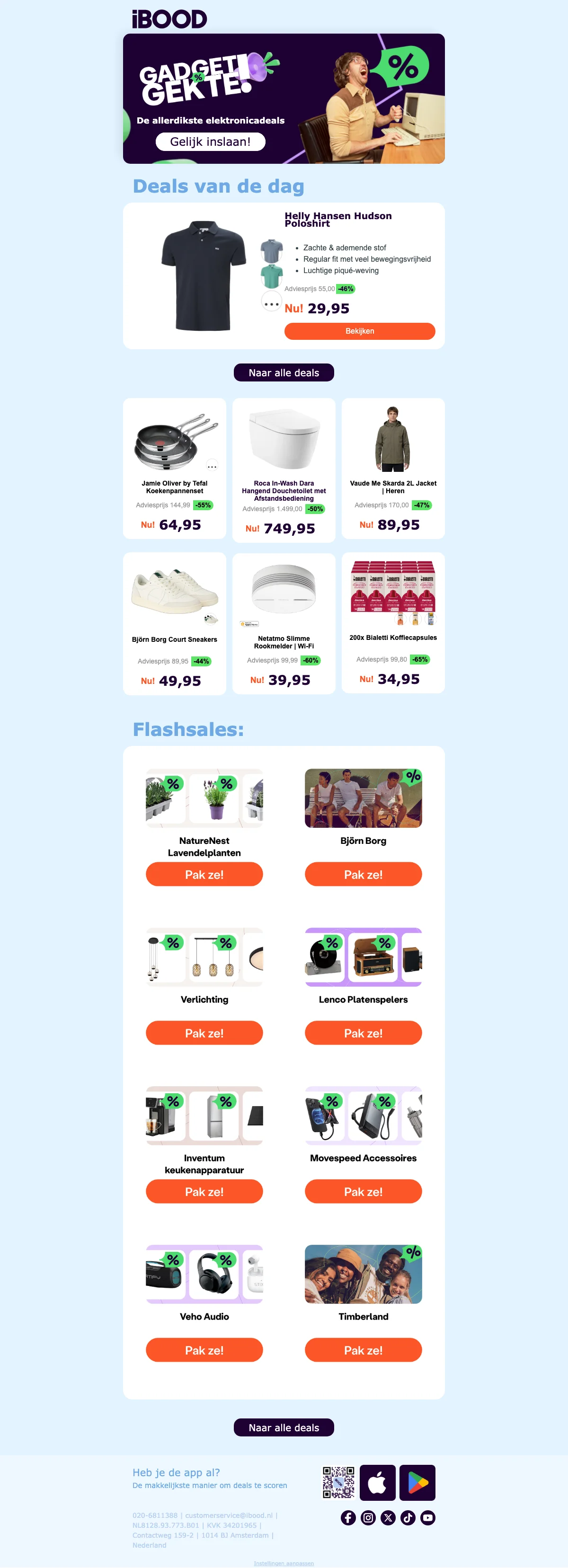
Task: Open the Netatmo Slimme Rookmelder deal
Action: (x=284, y=623)
